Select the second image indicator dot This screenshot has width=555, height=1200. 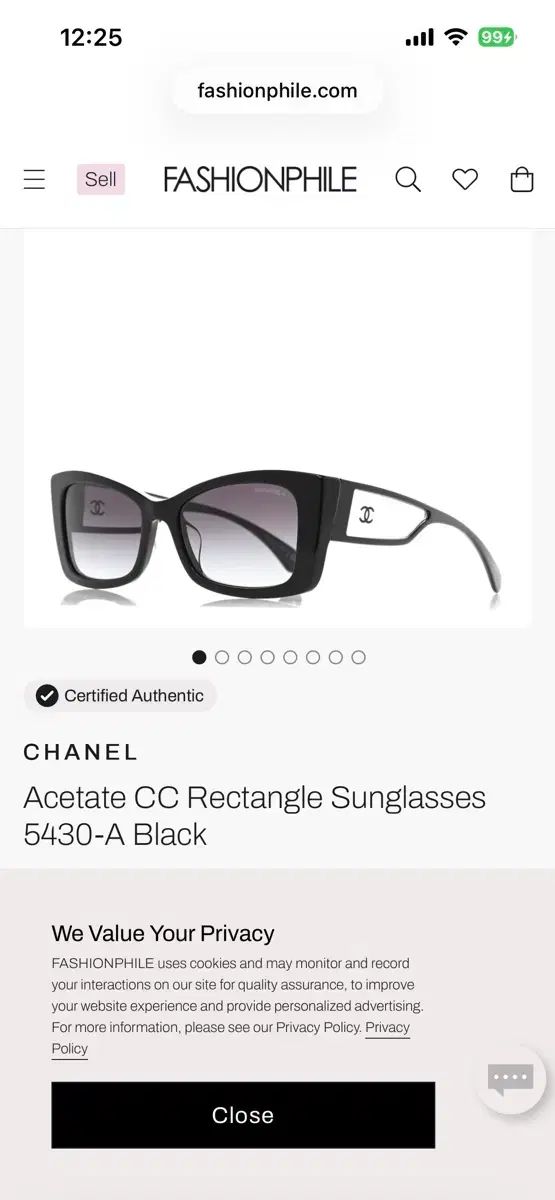click(x=222, y=657)
